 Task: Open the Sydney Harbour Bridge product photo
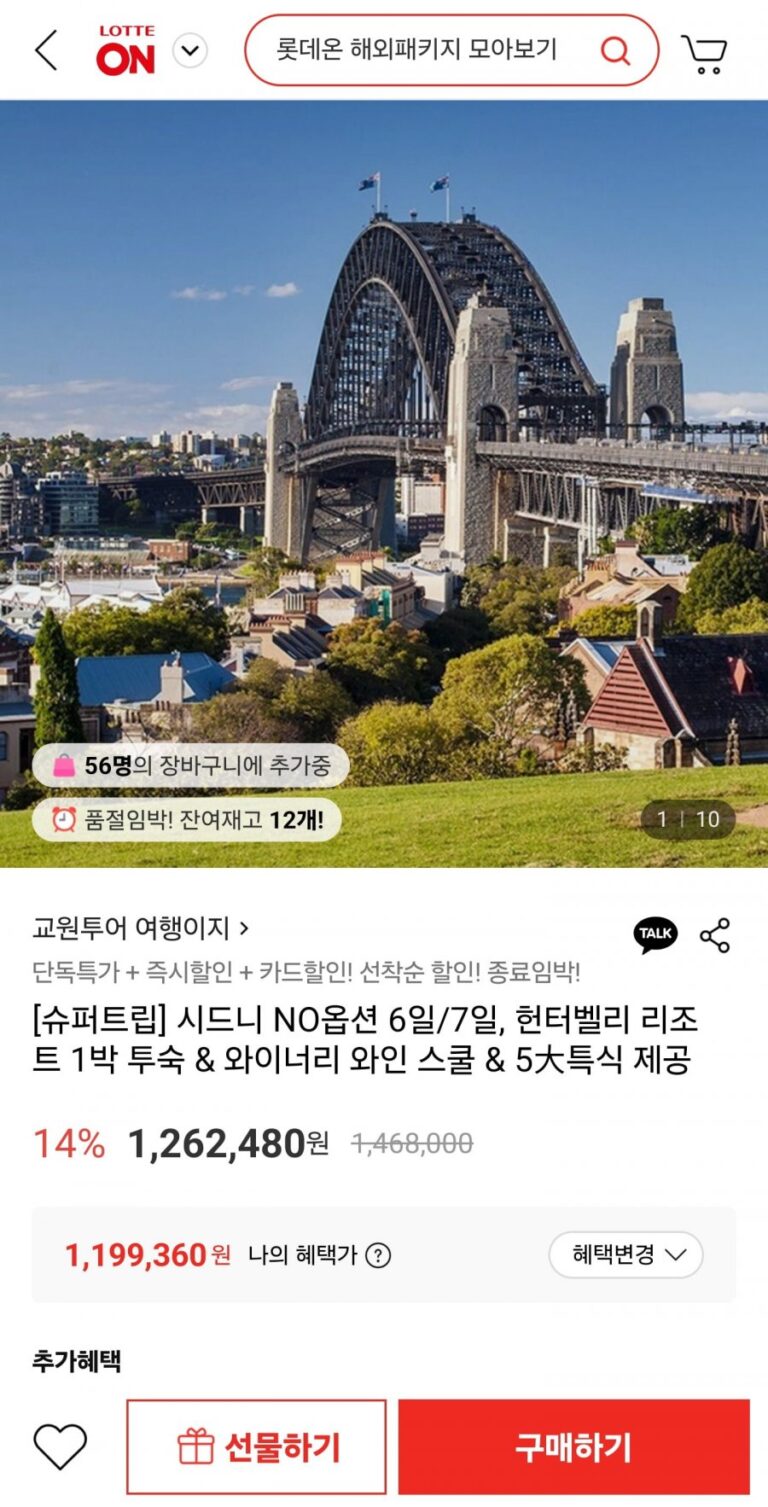click(384, 480)
